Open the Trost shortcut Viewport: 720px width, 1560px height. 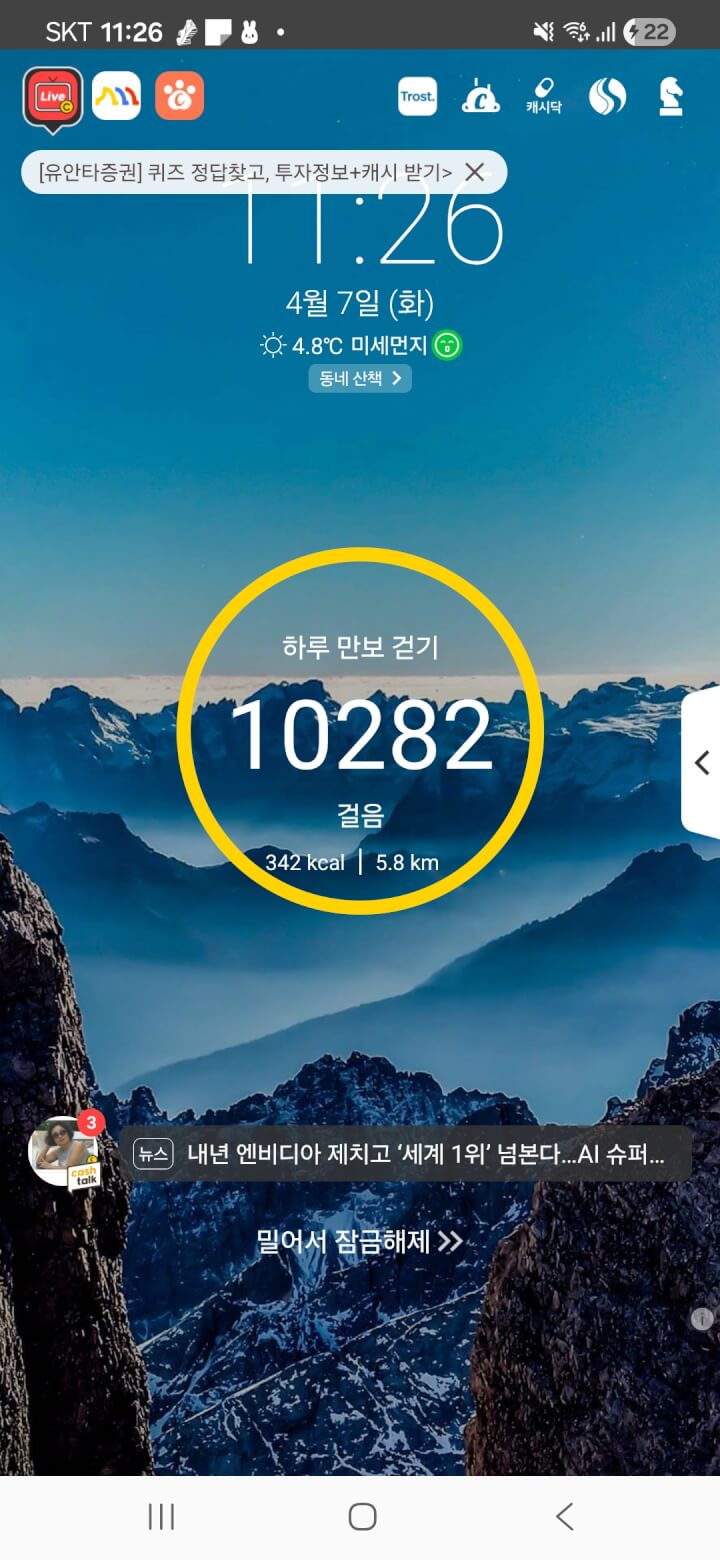(417, 97)
